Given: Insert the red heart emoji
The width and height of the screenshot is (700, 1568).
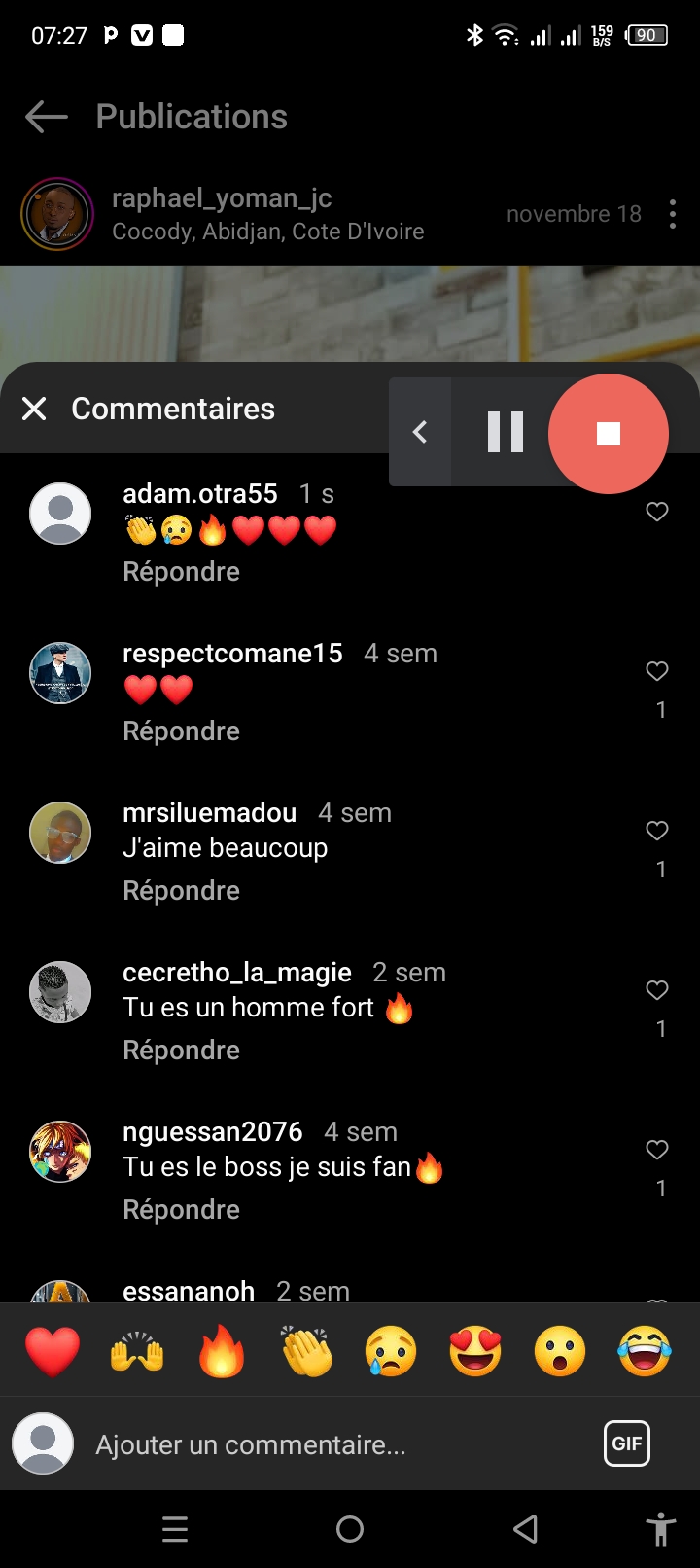Looking at the screenshot, I should coord(52,1352).
